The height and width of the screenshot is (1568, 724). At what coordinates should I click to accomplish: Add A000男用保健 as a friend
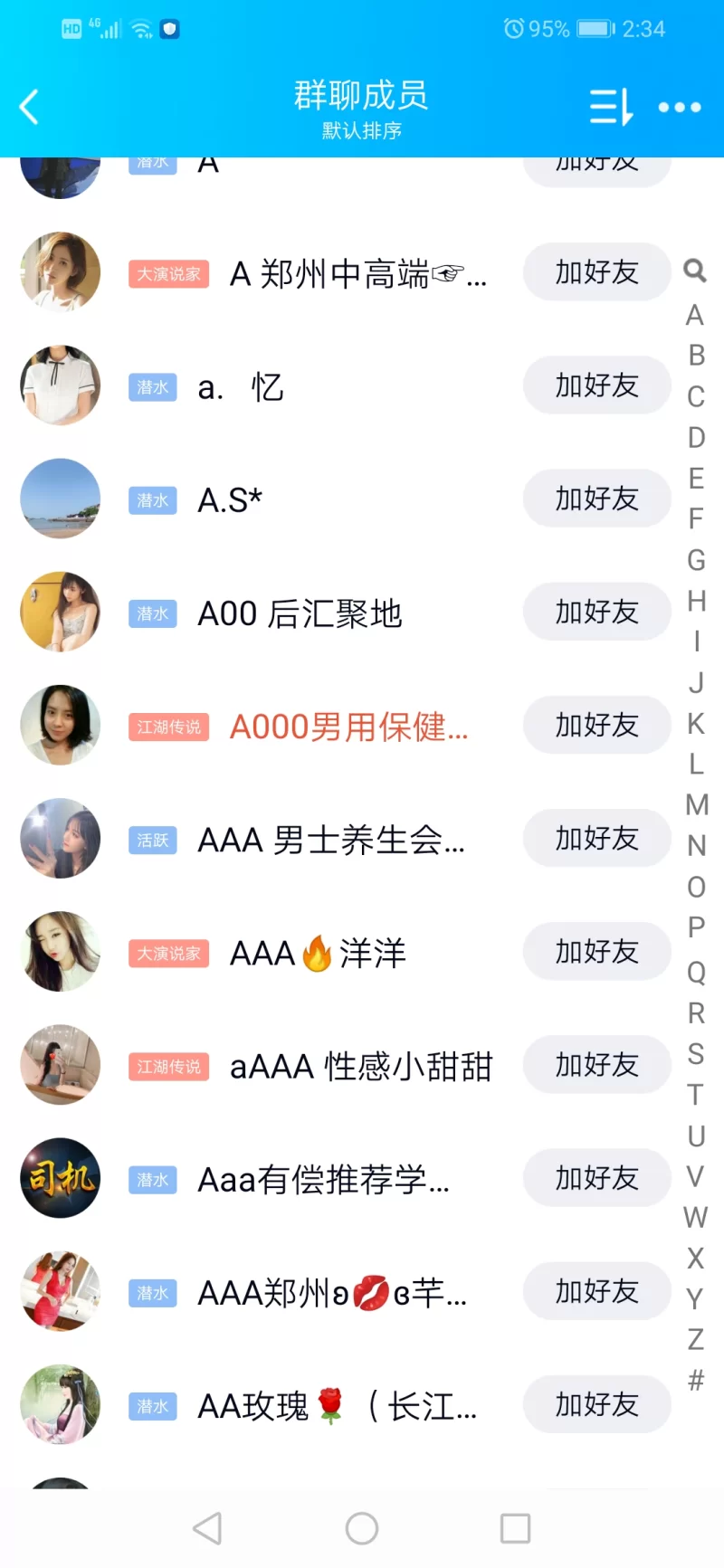[x=596, y=726]
